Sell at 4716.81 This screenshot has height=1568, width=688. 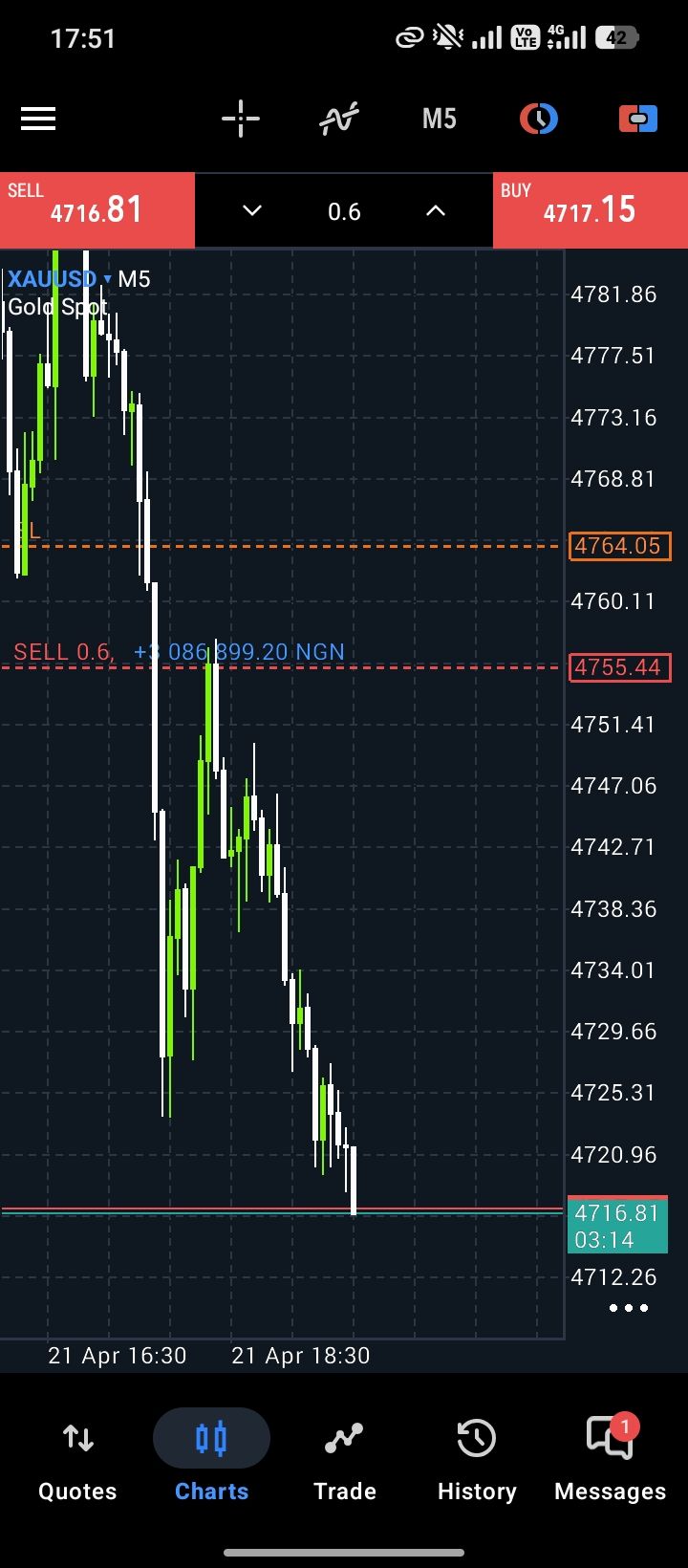click(97, 210)
